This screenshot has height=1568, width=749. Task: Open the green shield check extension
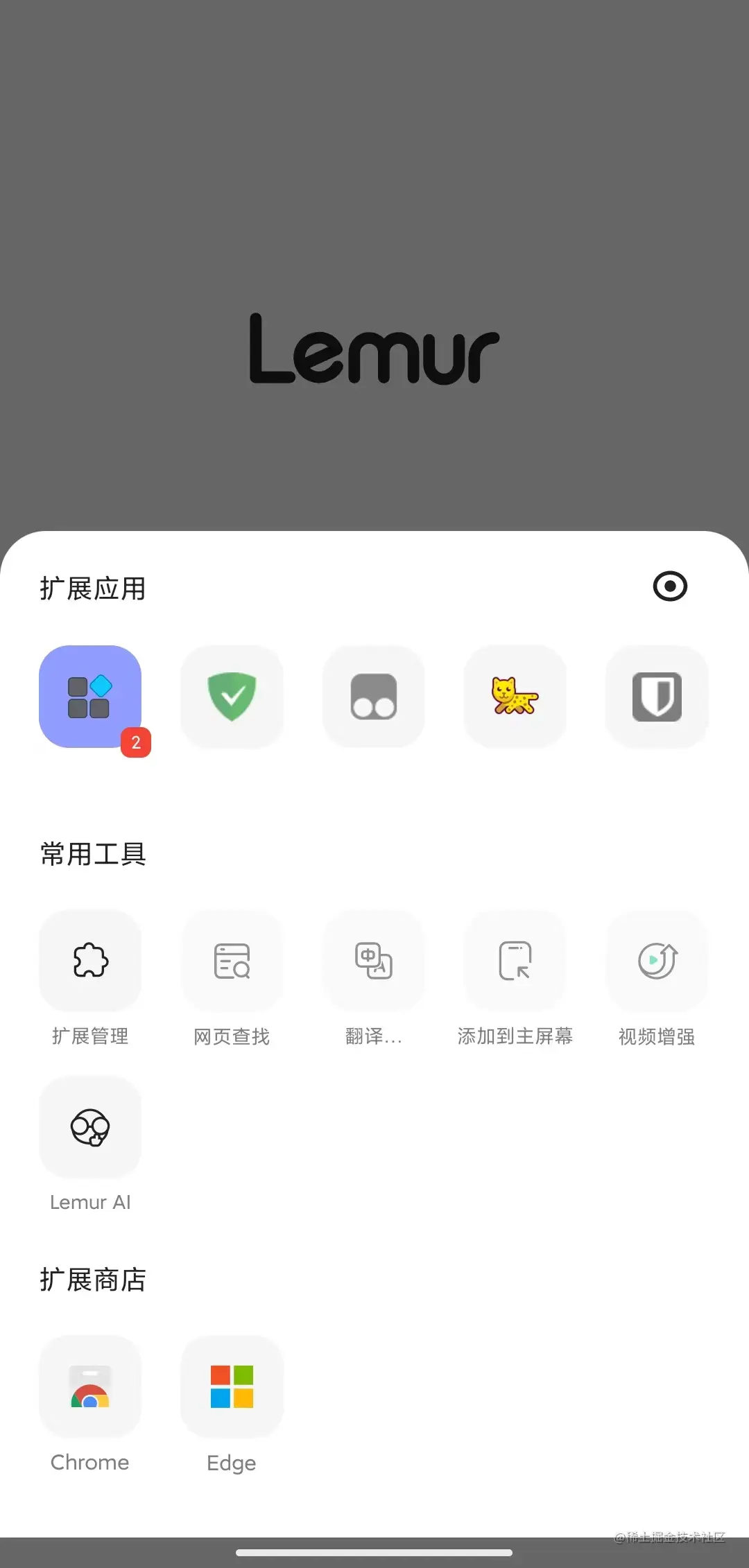tap(232, 697)
